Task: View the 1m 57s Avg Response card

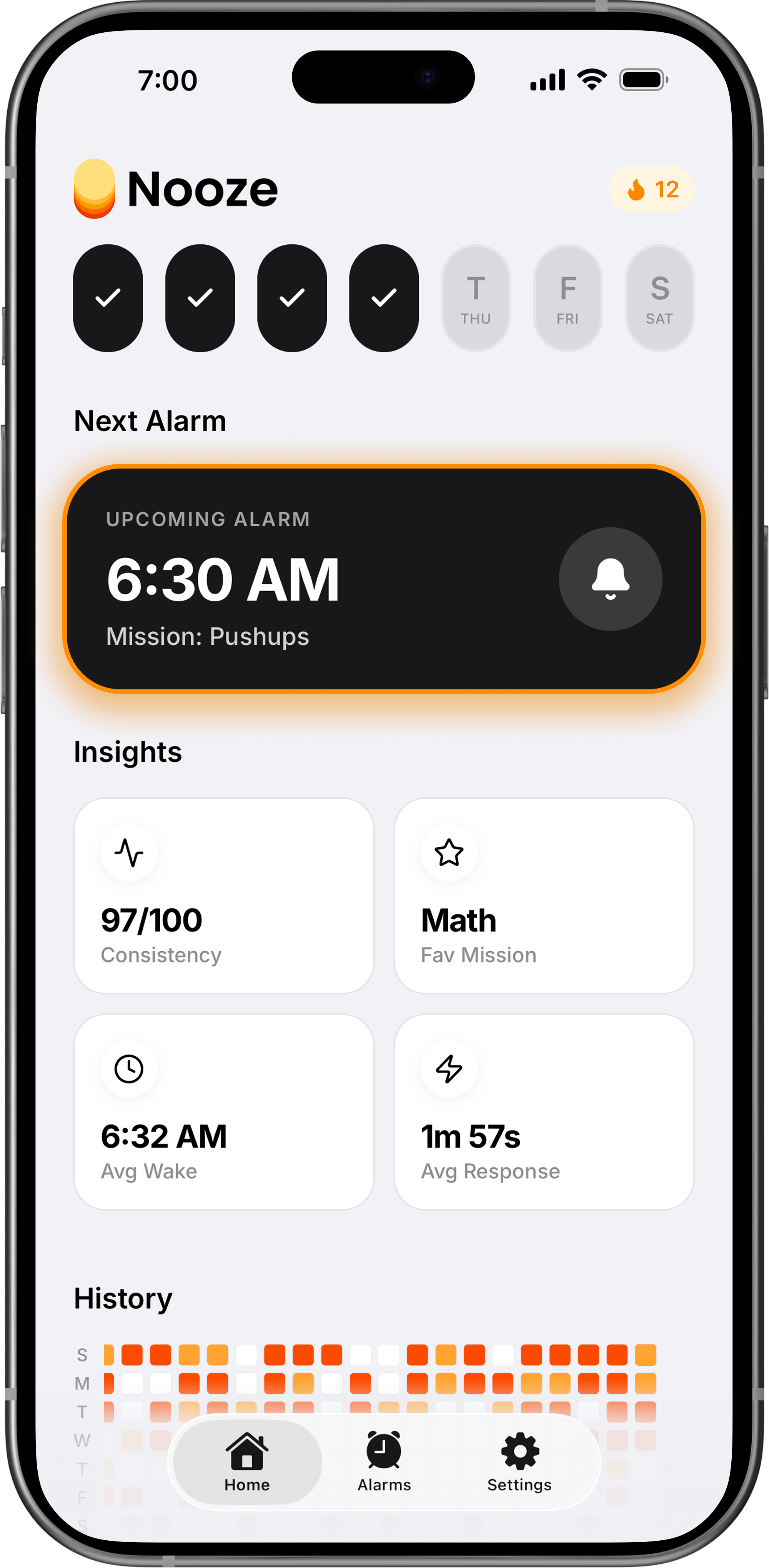Action: pyautogui.click(x=544, y=1111)
